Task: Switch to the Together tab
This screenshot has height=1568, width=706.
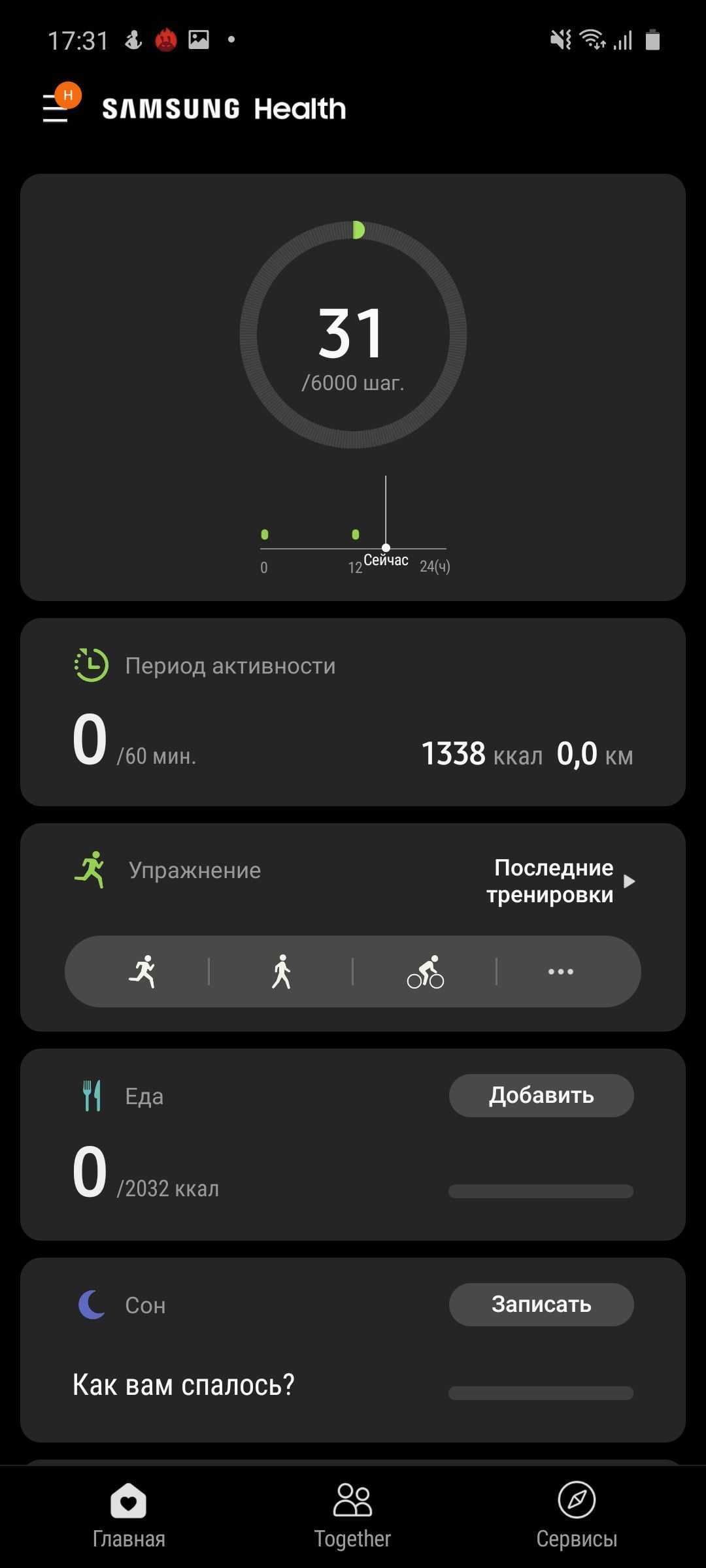Action: 352,1515
